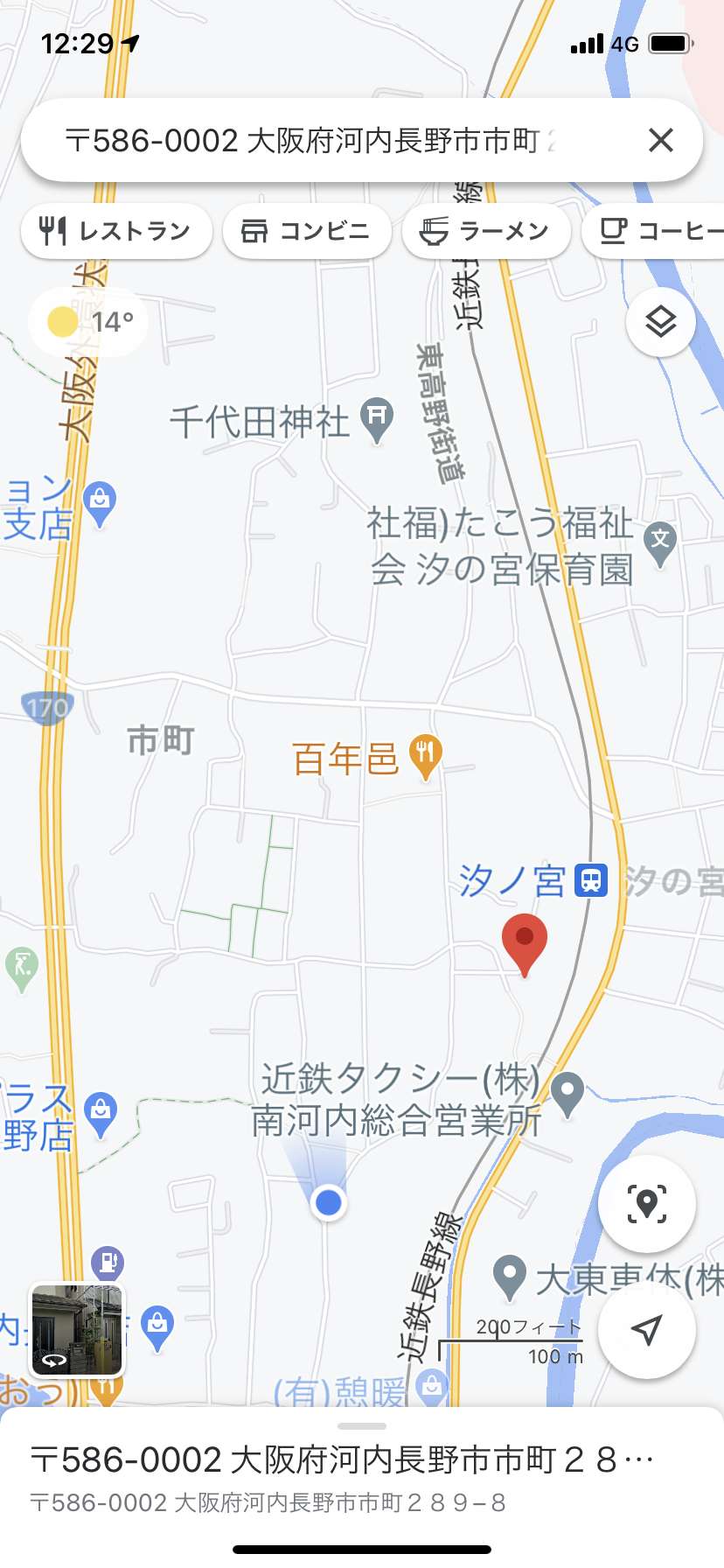
Task: Select the コンビニ chip
Action: pos(307,231)
